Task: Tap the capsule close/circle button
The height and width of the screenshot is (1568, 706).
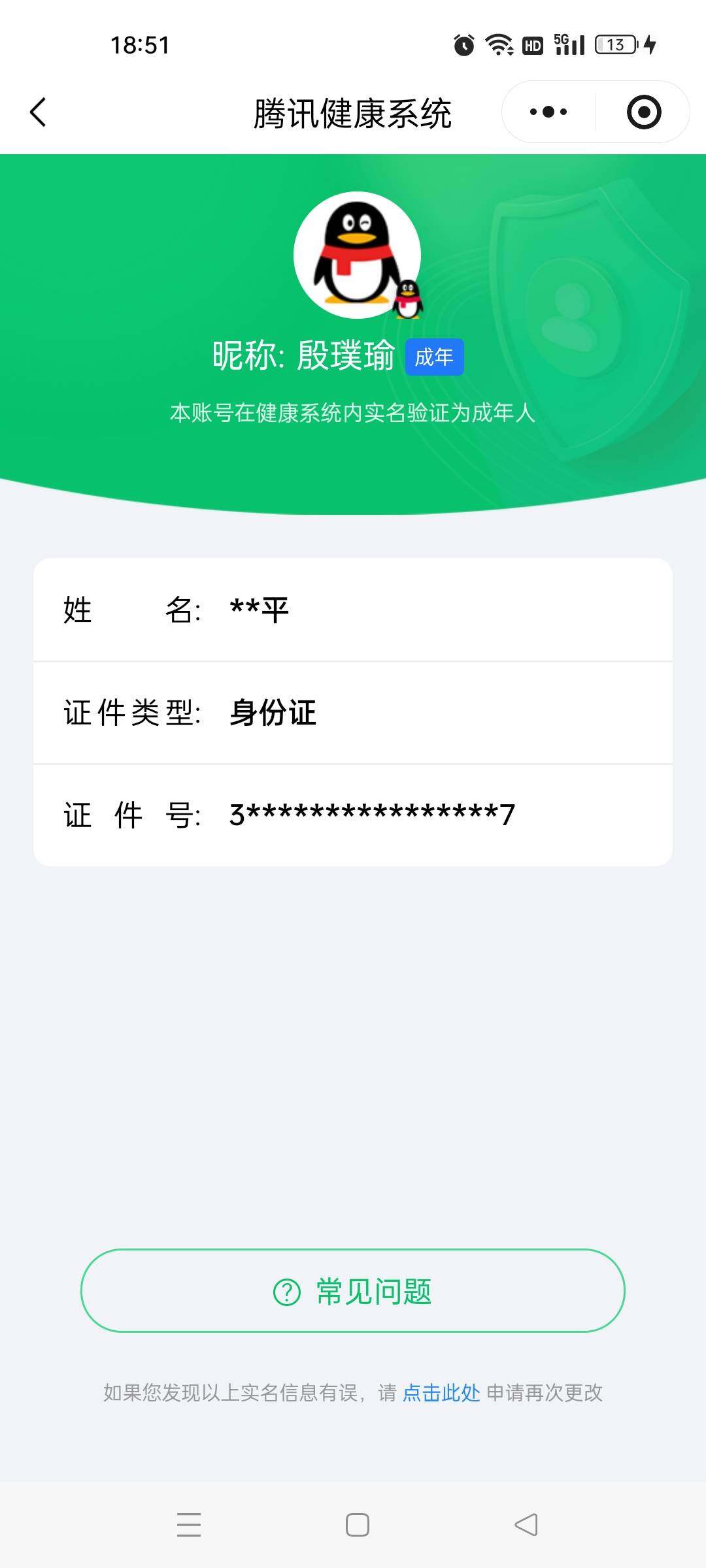Action: point(644,112)
